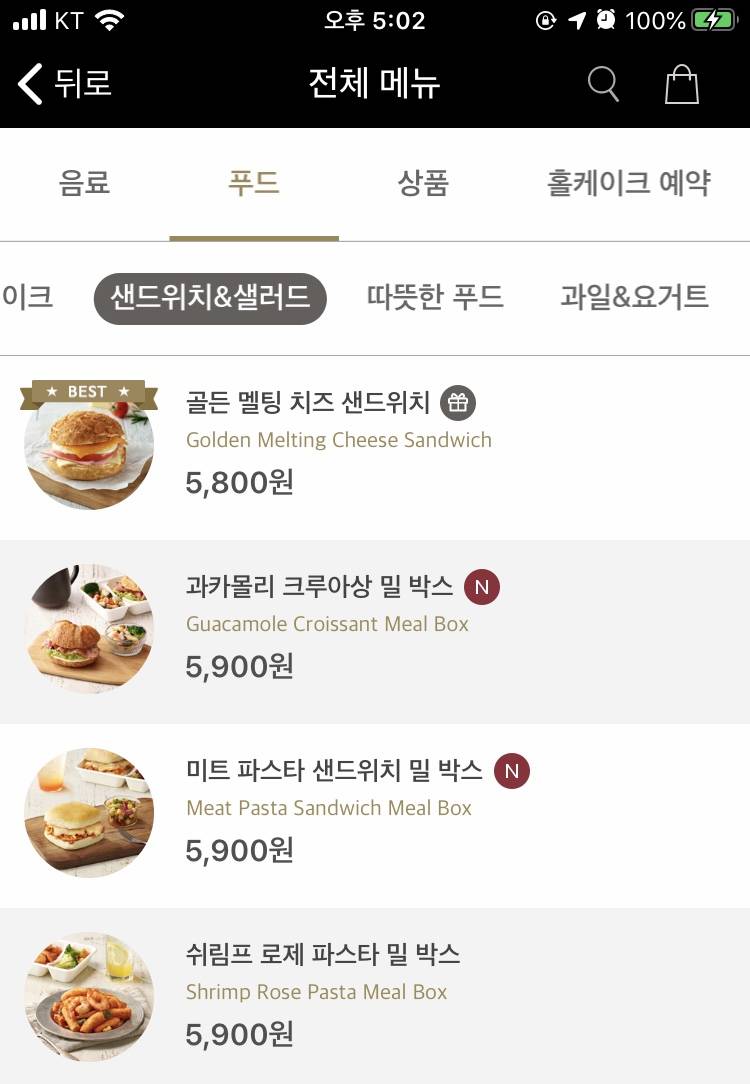This screenshot has width=750, height=1084.
Task: Open the shopping bag cart
Action: click(x=682, y=84)
